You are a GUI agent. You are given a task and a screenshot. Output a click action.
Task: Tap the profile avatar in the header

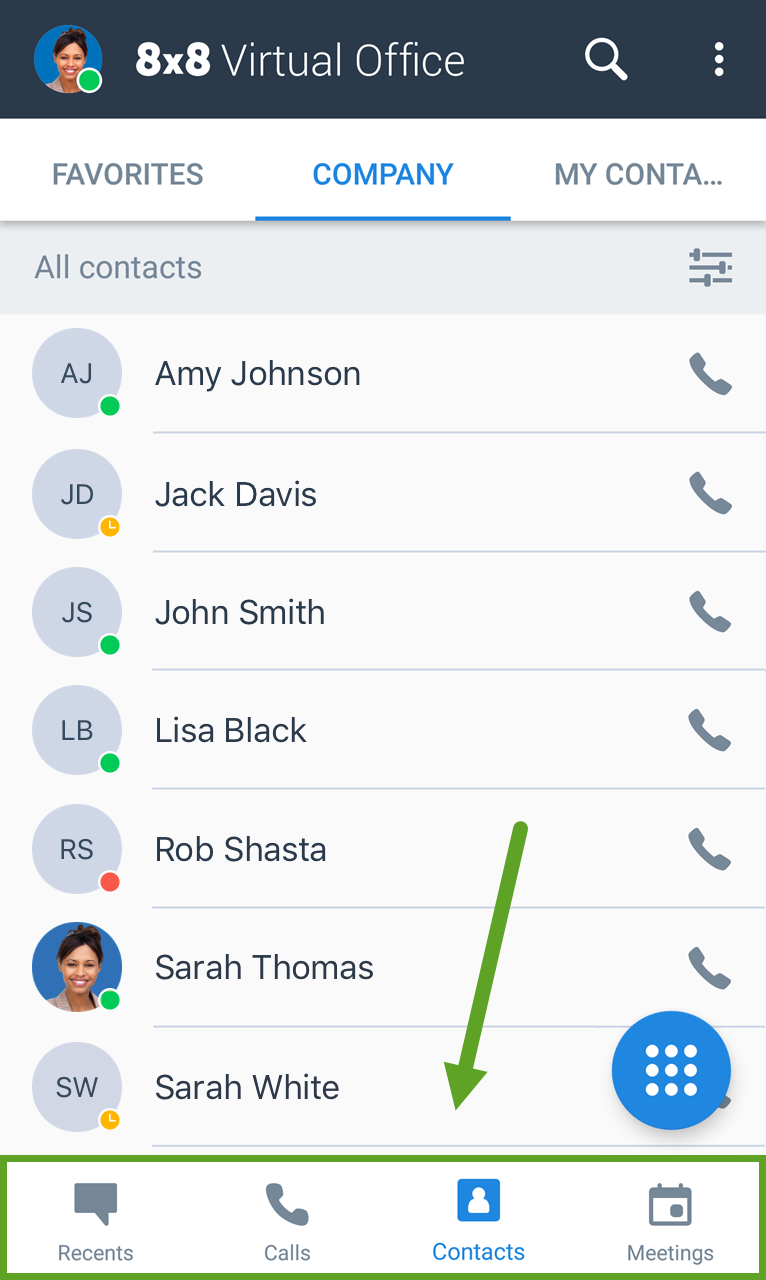tap(68, 60)
